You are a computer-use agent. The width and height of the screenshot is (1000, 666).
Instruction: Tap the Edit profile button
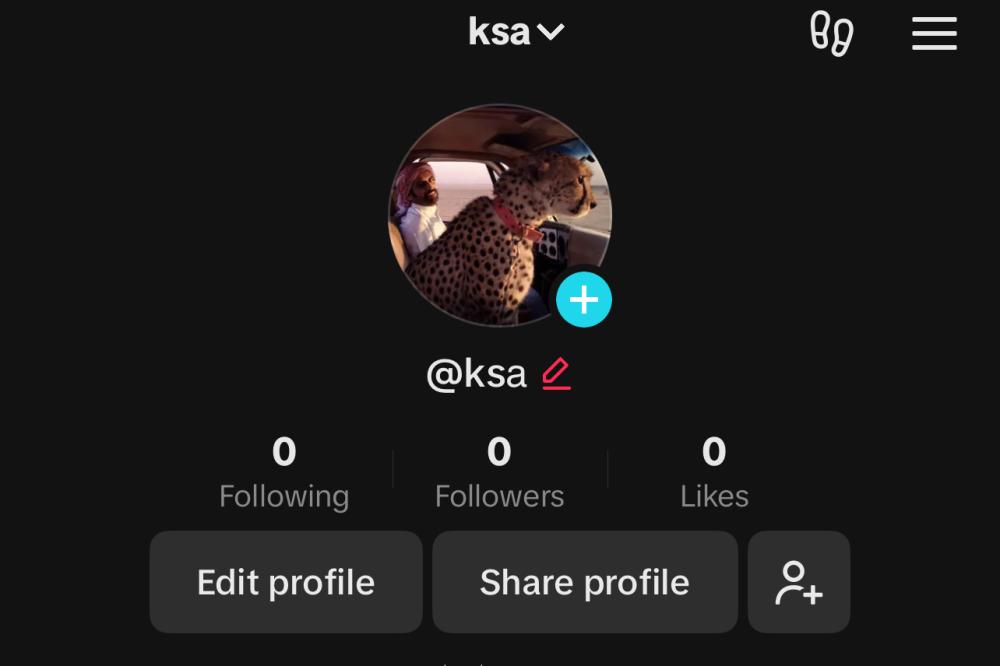click(x=286, y=582)
